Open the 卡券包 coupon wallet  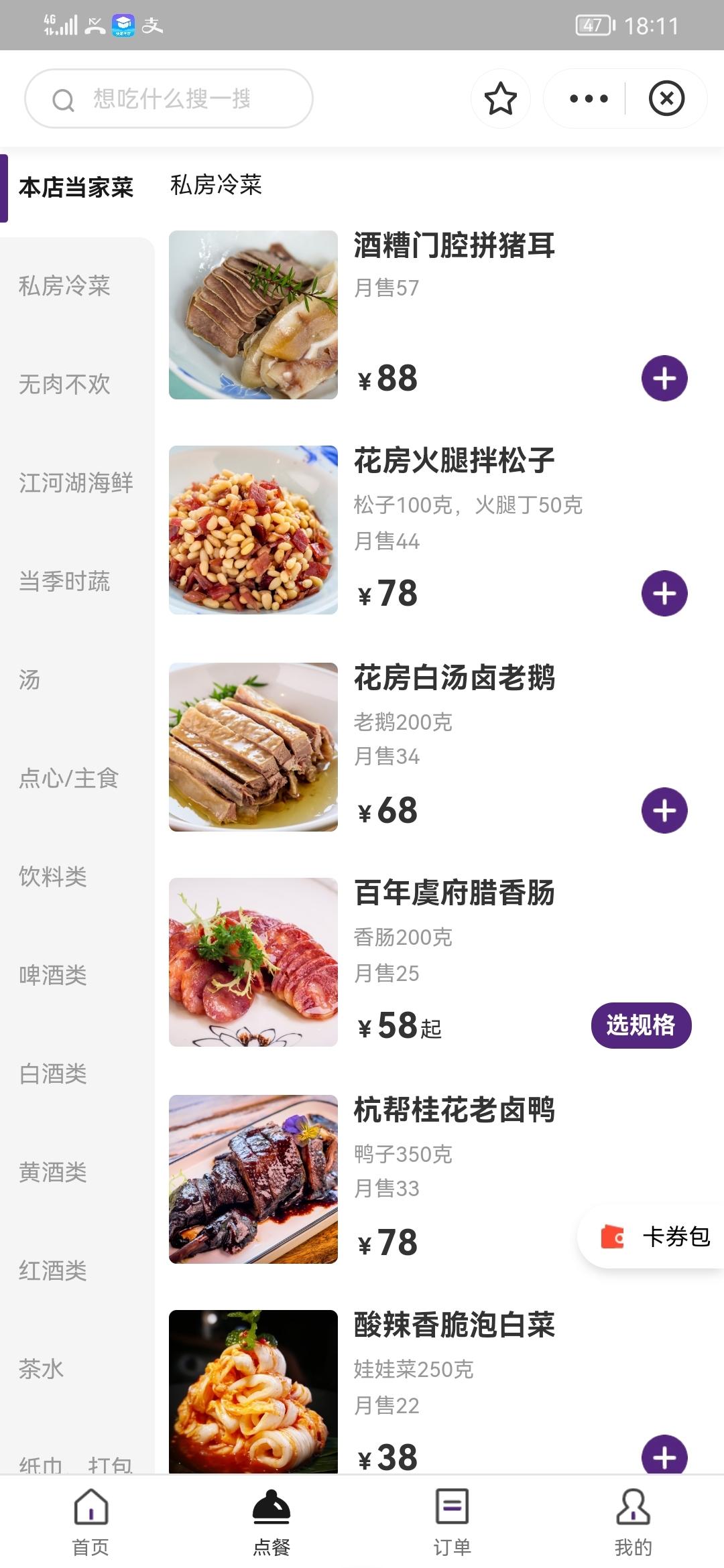(654, 1237)
